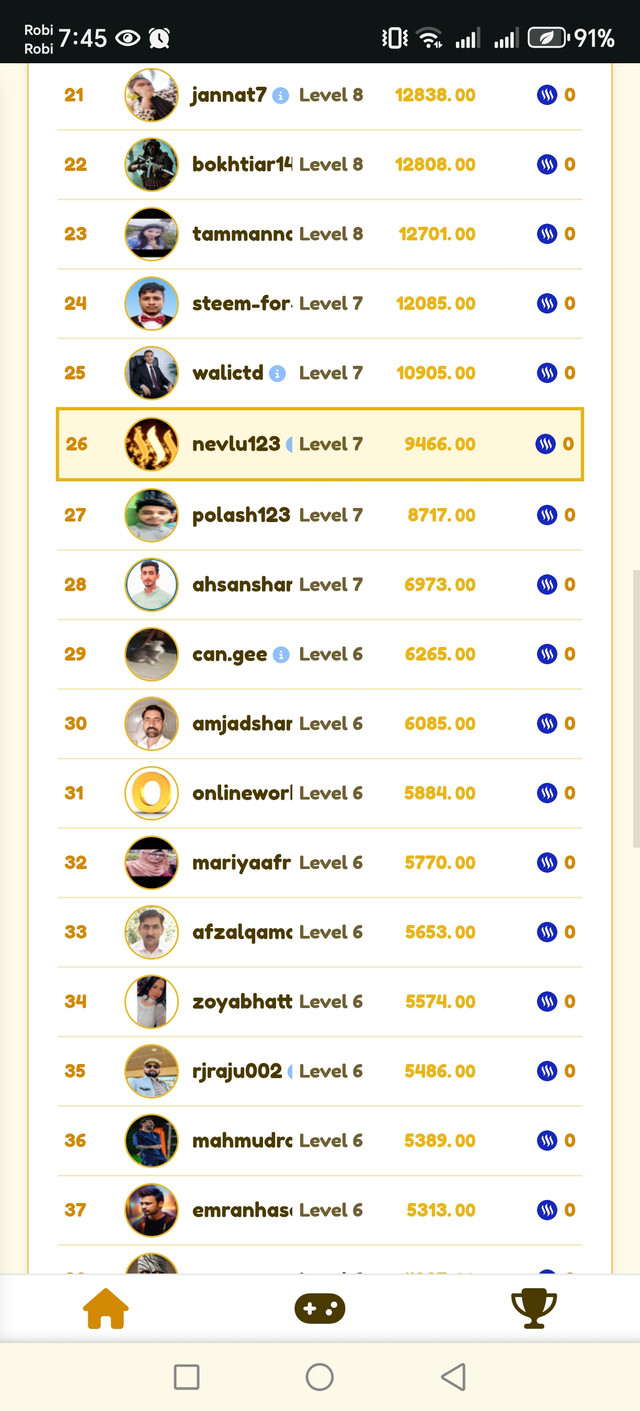Select steem-for's row at rank 24
Image resolution: width=640 pixels, height=1411 pixels.
pyautogui.click(x=320, y=303)
